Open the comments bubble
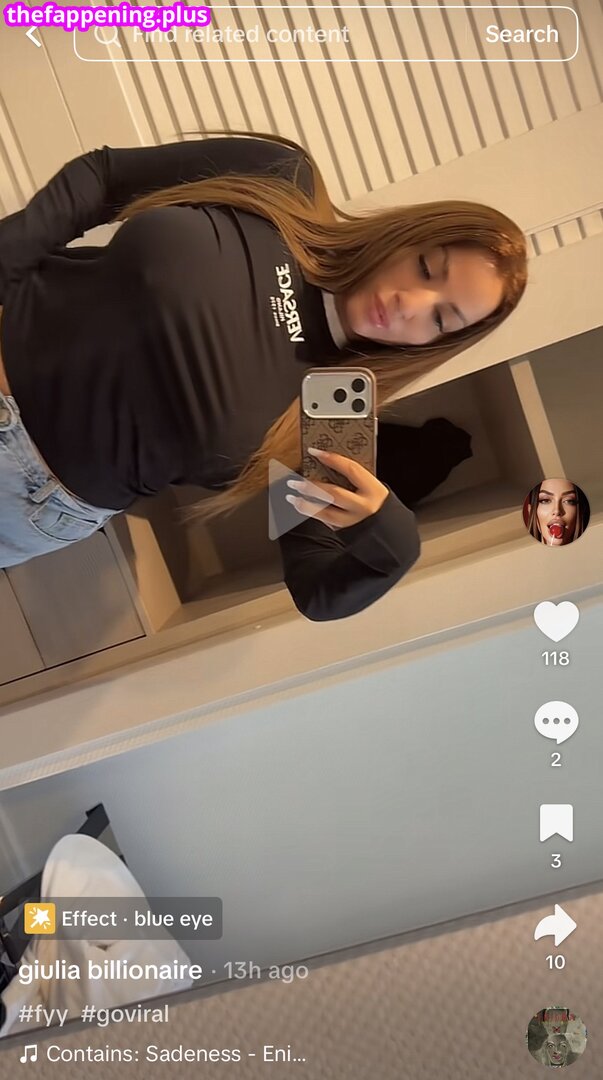 point(556,722)
